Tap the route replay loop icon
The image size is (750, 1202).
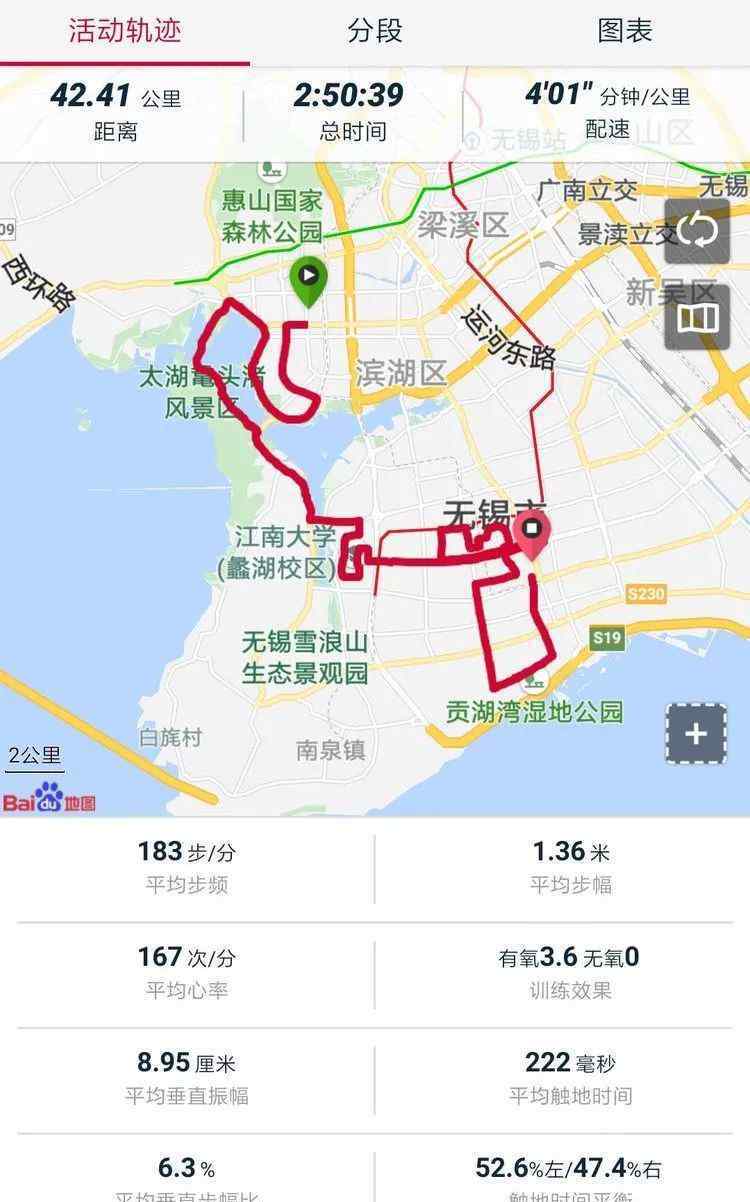[x=697, y=231]
